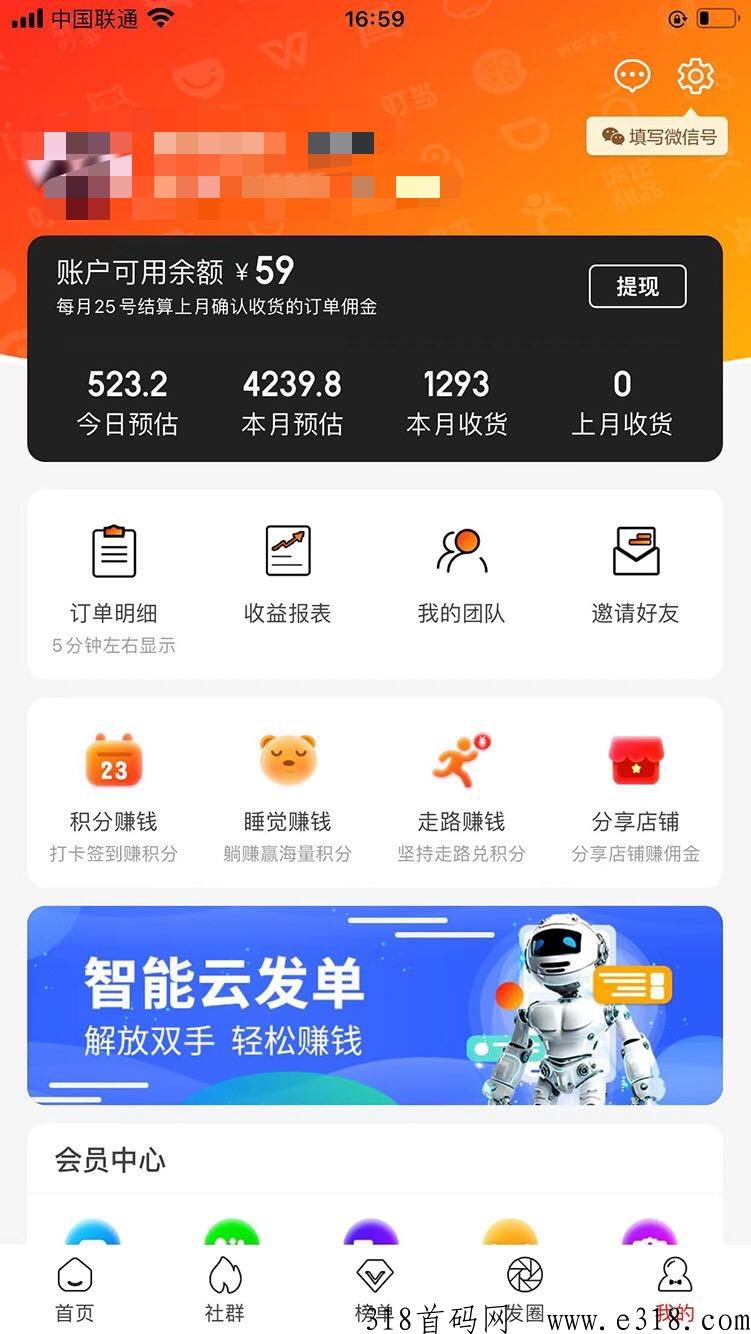The height and width of the screenshot is (1334, 751).
Task: Switch to the 首页 home tab
Action: point(75,1289)
